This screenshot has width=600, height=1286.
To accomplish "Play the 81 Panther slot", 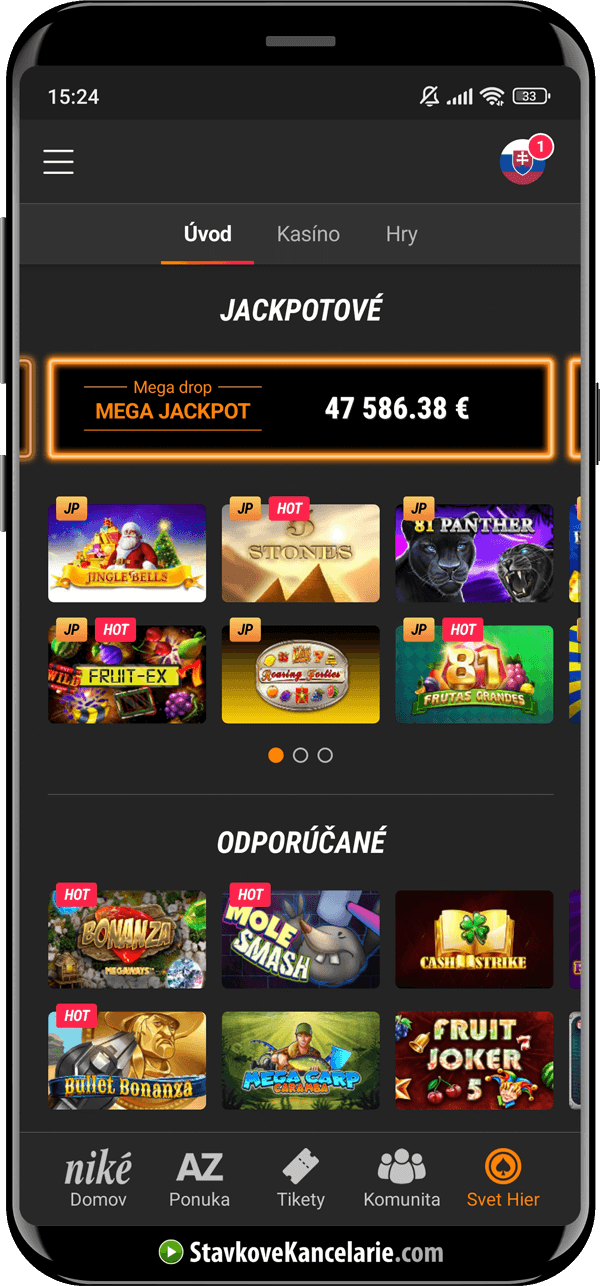I will 474,553.
